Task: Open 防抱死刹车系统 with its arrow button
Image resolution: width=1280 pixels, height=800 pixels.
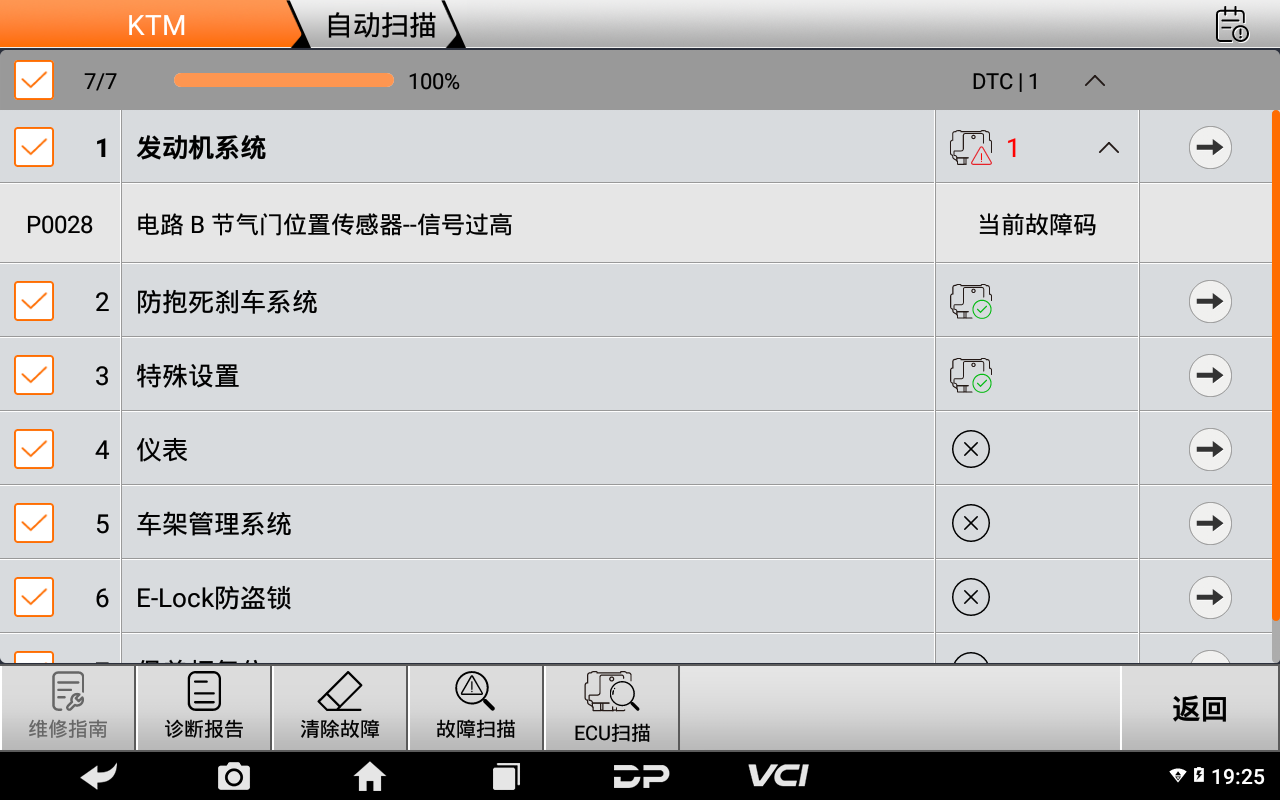Action: 1210,301
